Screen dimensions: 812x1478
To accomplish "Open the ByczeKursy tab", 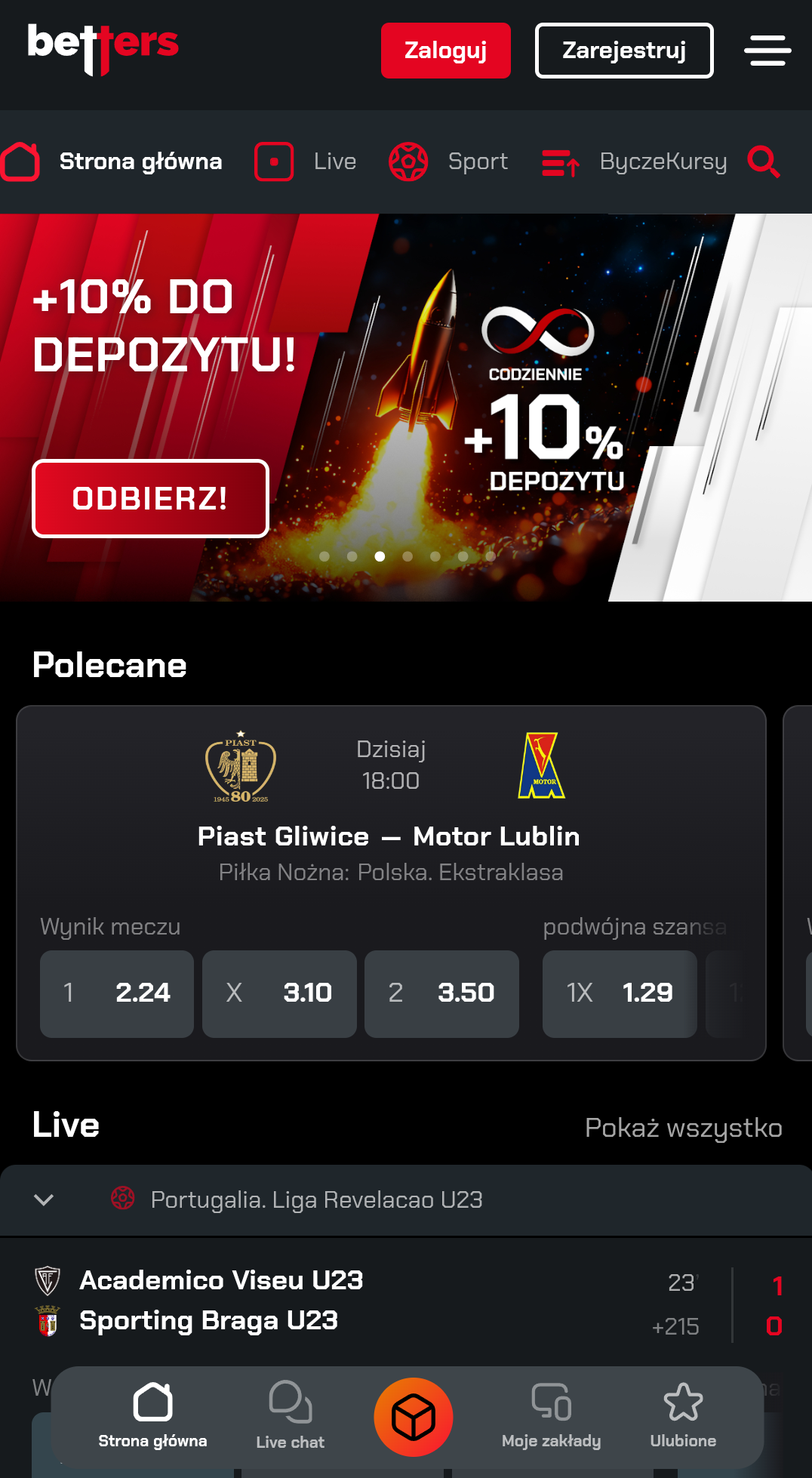I will coord(635,162).
